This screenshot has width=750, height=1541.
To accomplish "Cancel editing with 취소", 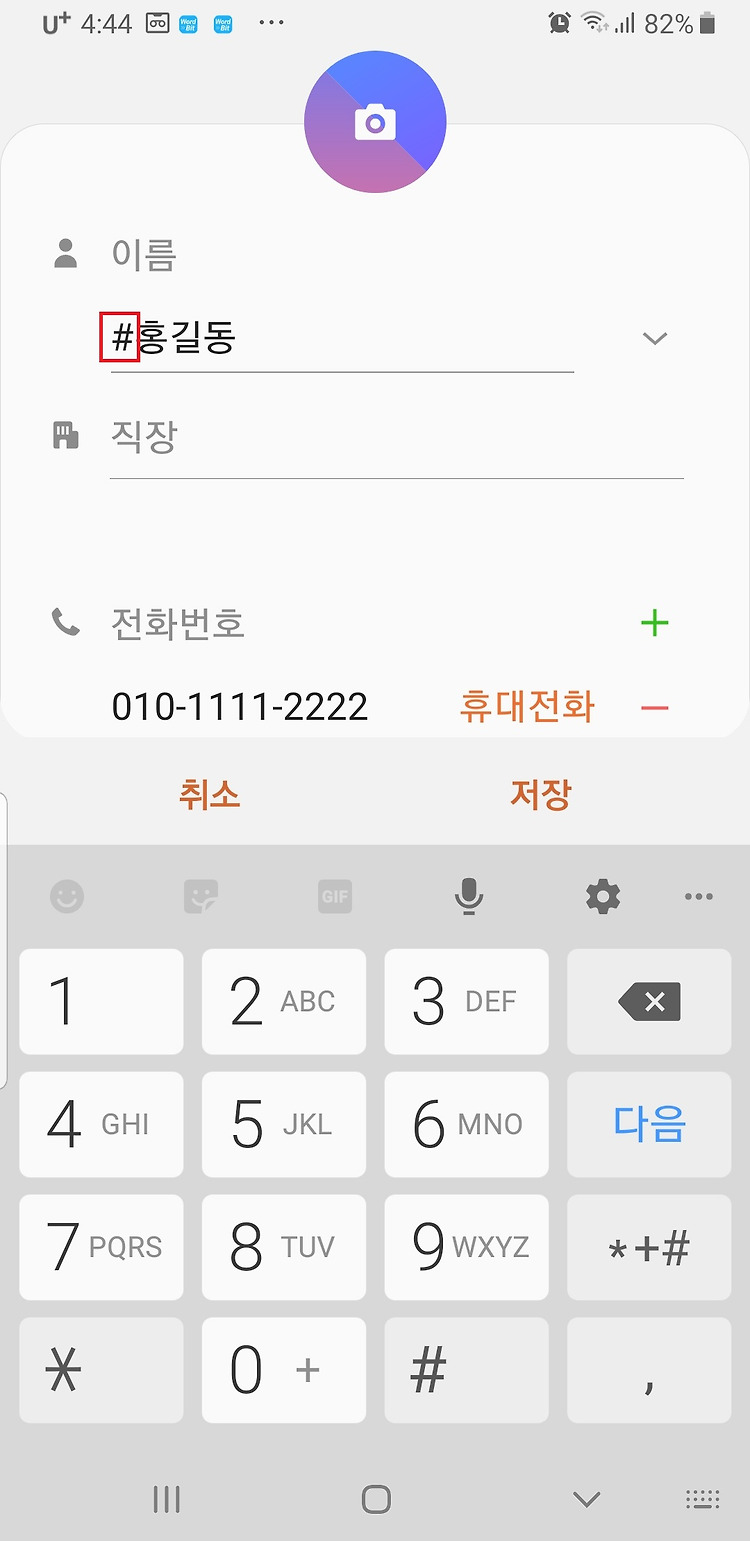I will [209, 795].
